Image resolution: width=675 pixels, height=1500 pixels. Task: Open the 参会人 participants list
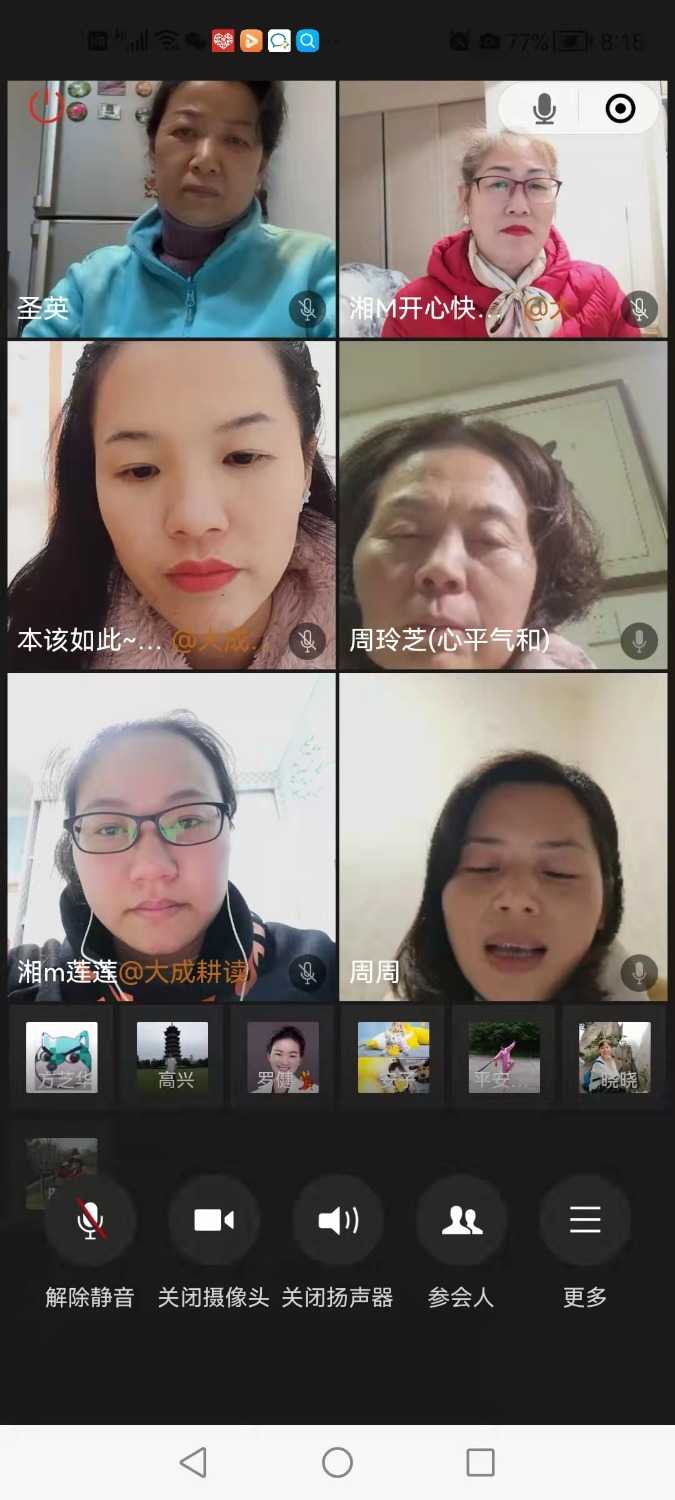(x=461, y=1221)
